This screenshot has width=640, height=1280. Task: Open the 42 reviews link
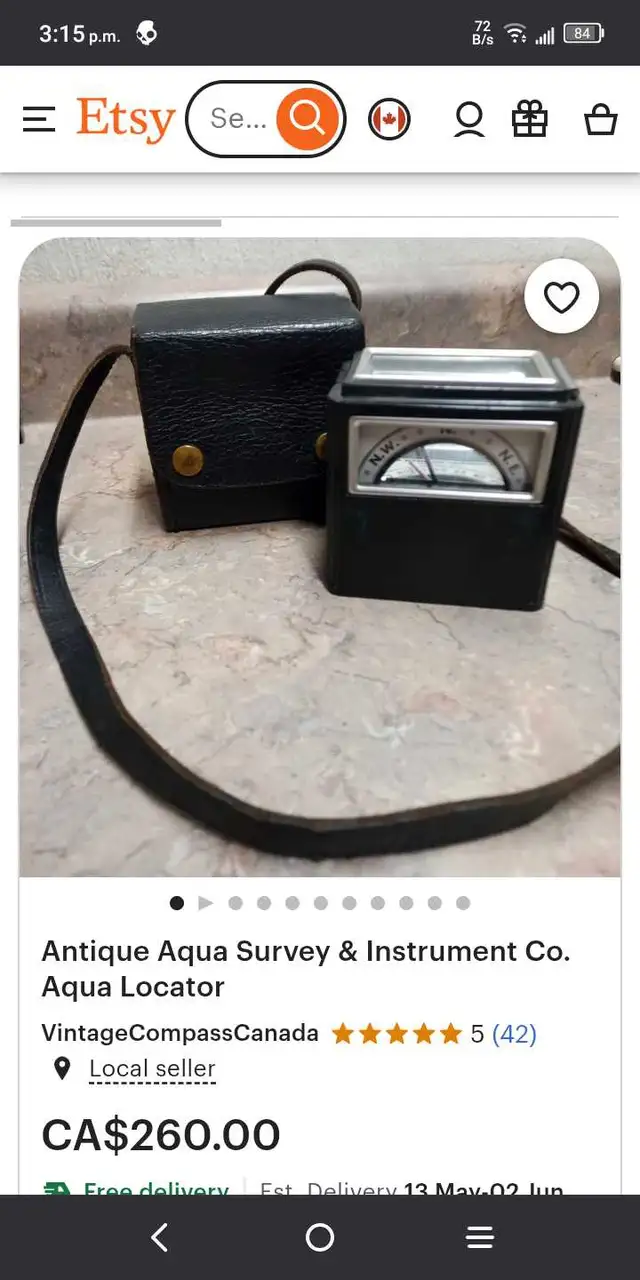pyautogui.click(x=514, y=1033)
